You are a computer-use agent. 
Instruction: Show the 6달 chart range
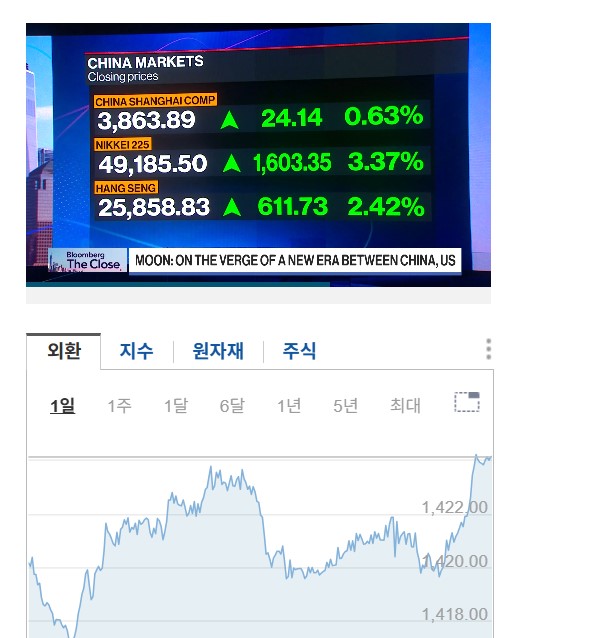pos(232,405)
